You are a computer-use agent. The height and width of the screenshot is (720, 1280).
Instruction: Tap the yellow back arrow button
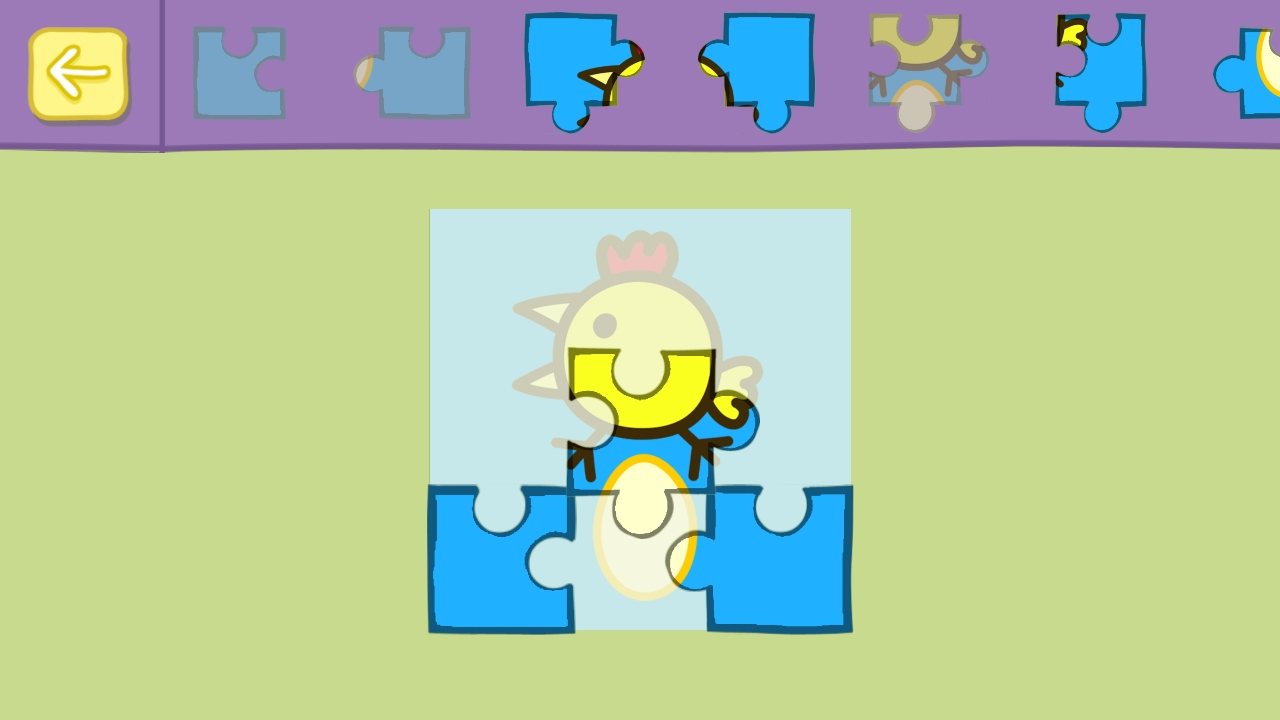coord(78,74)
